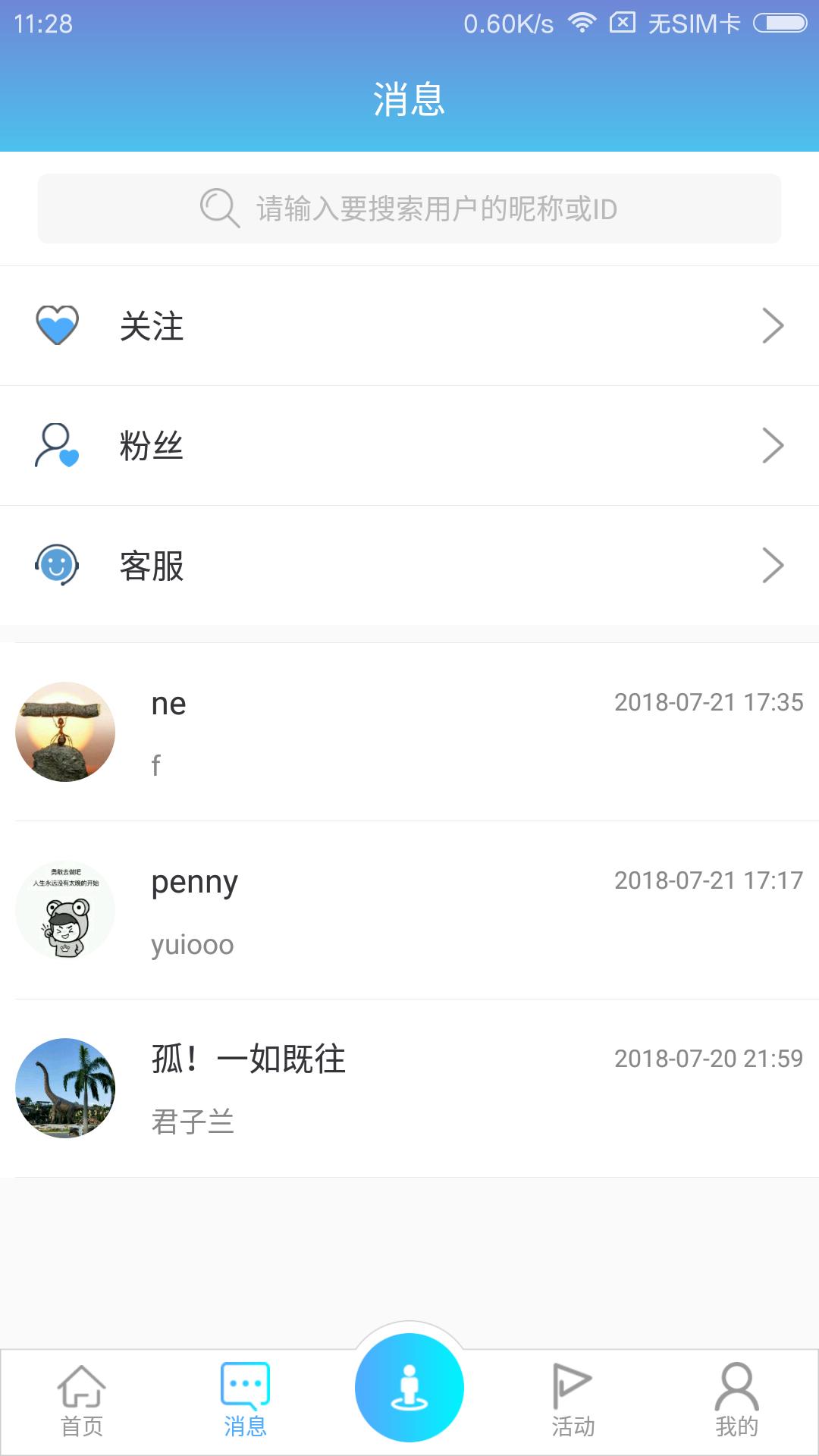The image size is (819, 1456).
Task: Open the conversation with ne
Action: [x=409, y=732]
